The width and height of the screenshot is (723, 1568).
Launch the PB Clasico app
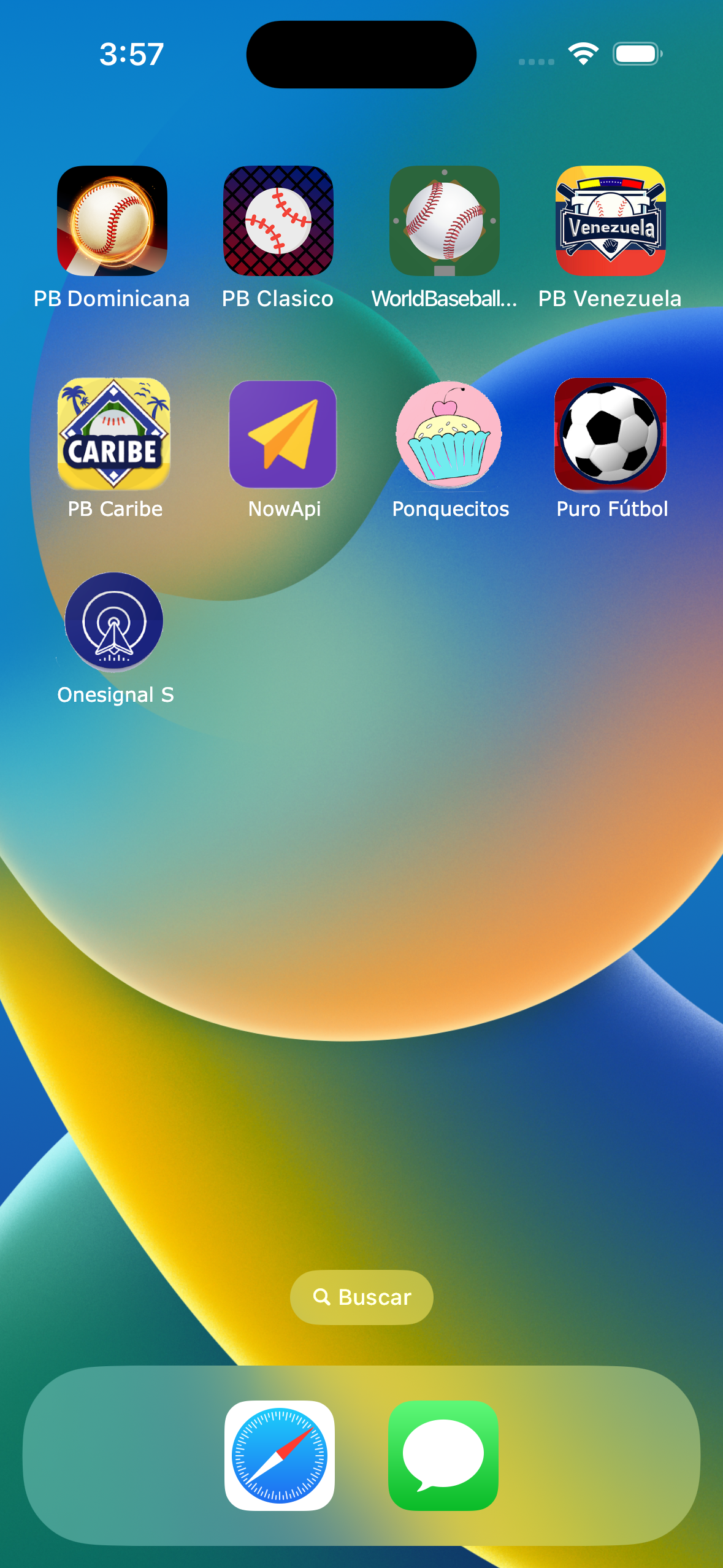[278, 221]
